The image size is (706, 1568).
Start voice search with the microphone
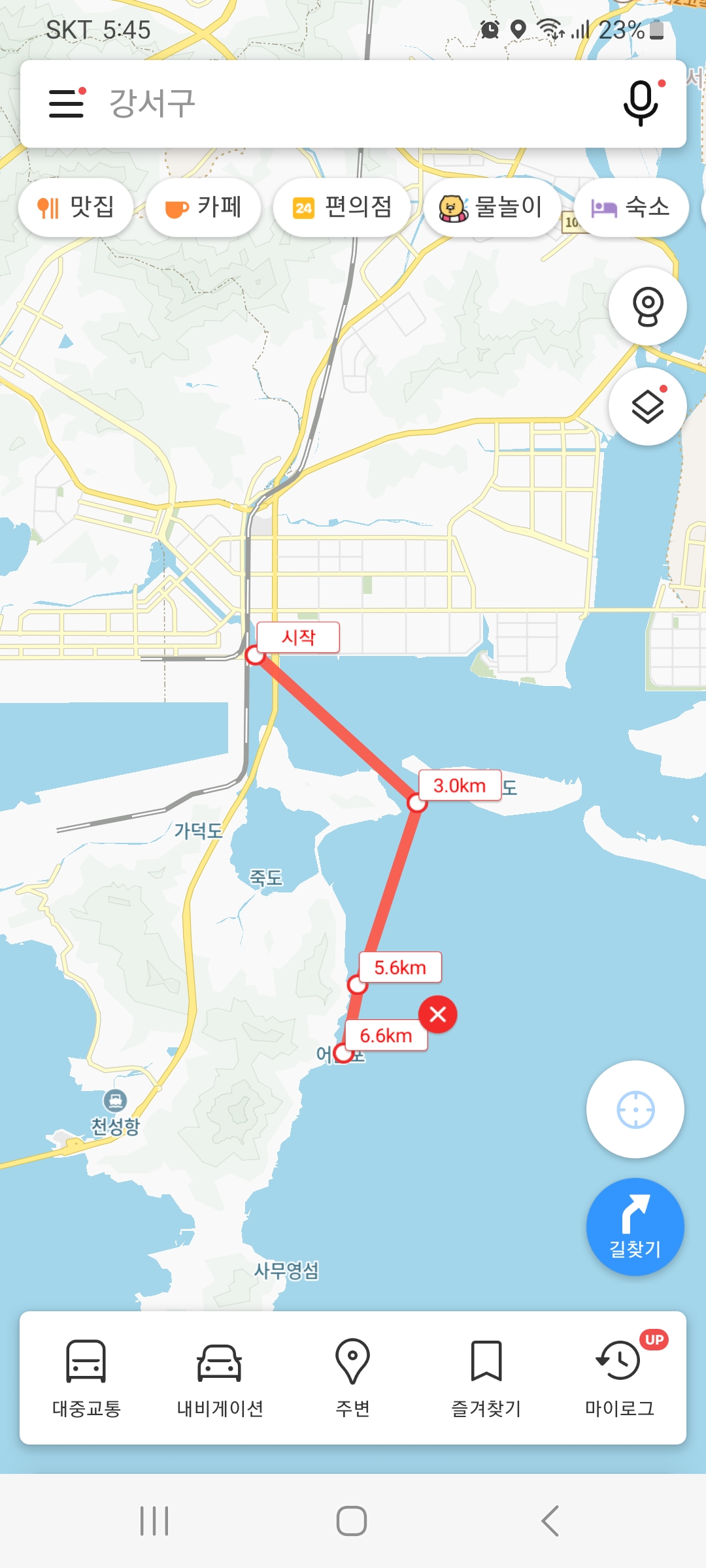(641, 103)
